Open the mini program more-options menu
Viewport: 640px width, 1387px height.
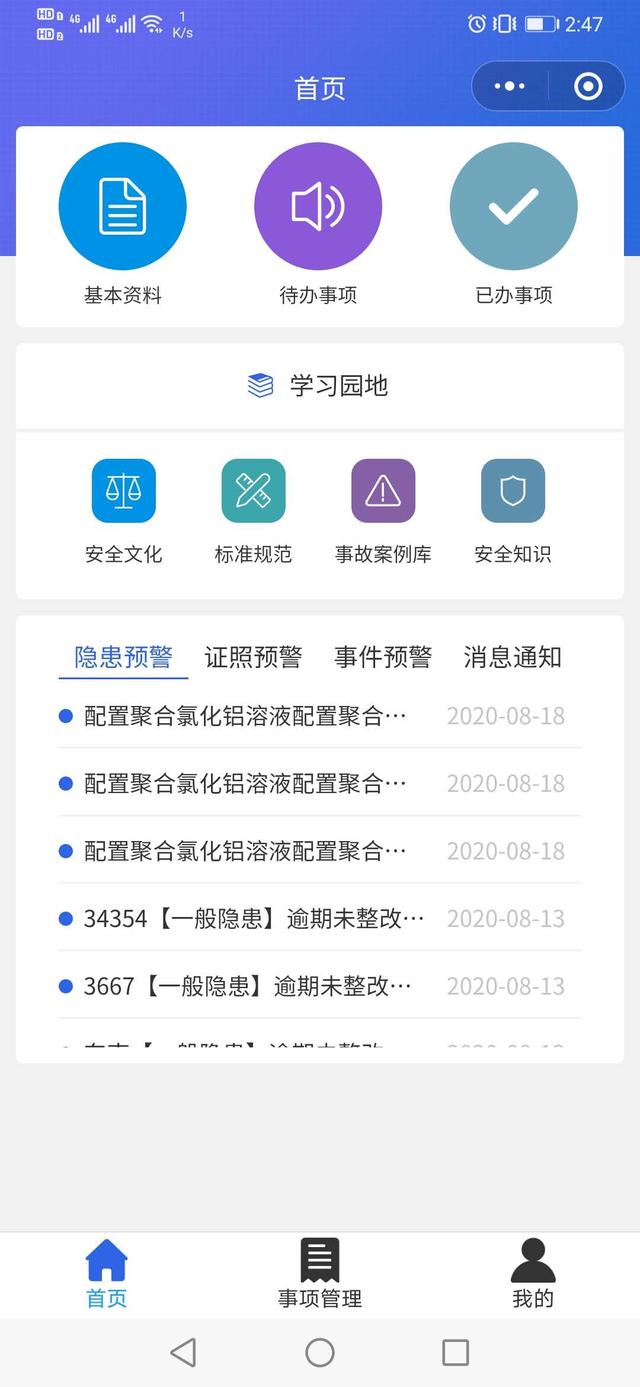510,87
